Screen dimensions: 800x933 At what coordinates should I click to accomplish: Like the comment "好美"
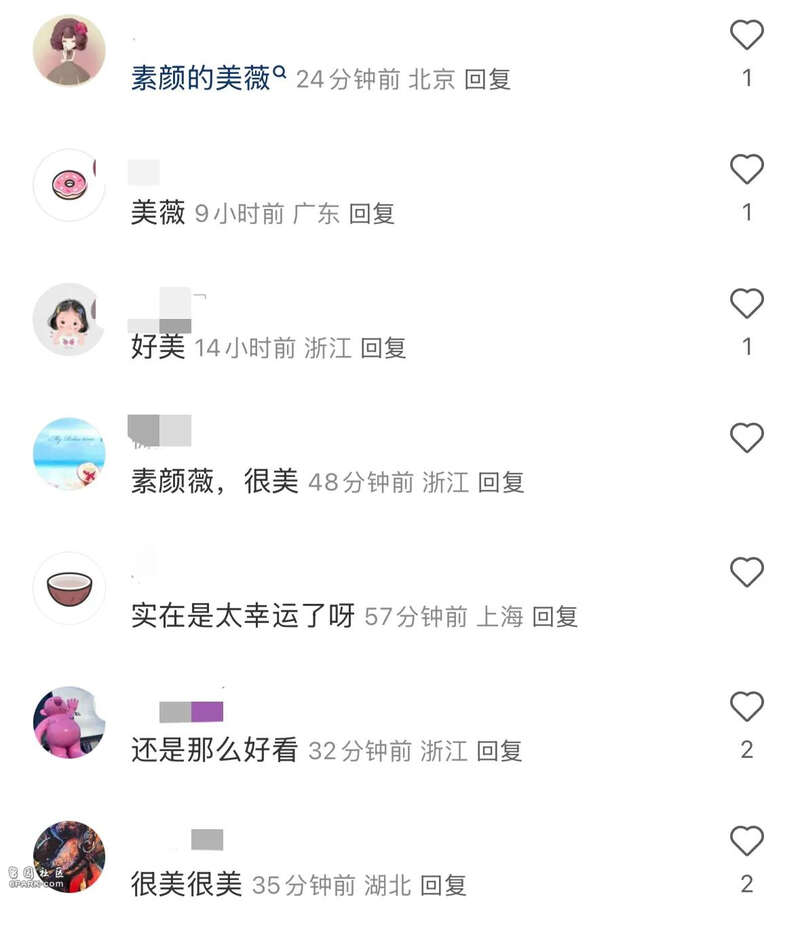746,304
